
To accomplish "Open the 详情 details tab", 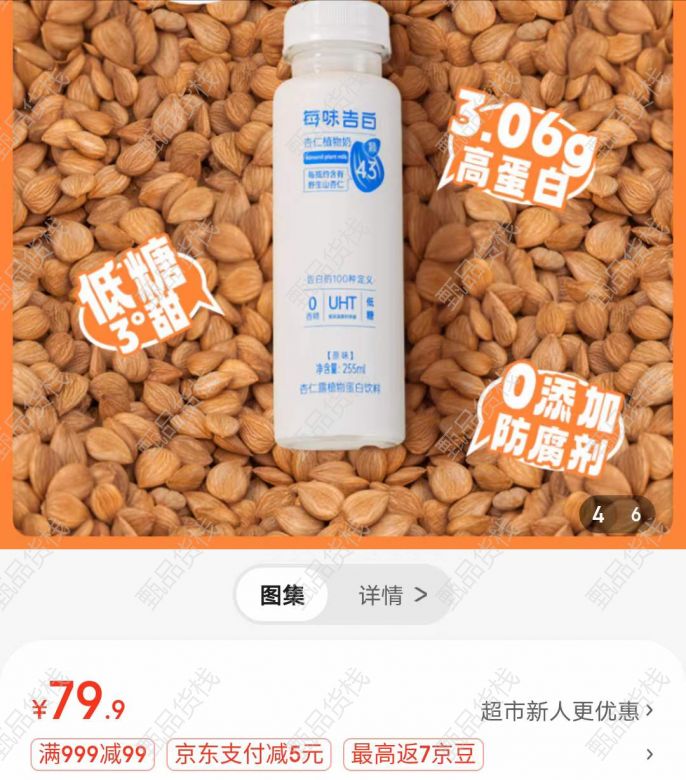I will (392, 596).
